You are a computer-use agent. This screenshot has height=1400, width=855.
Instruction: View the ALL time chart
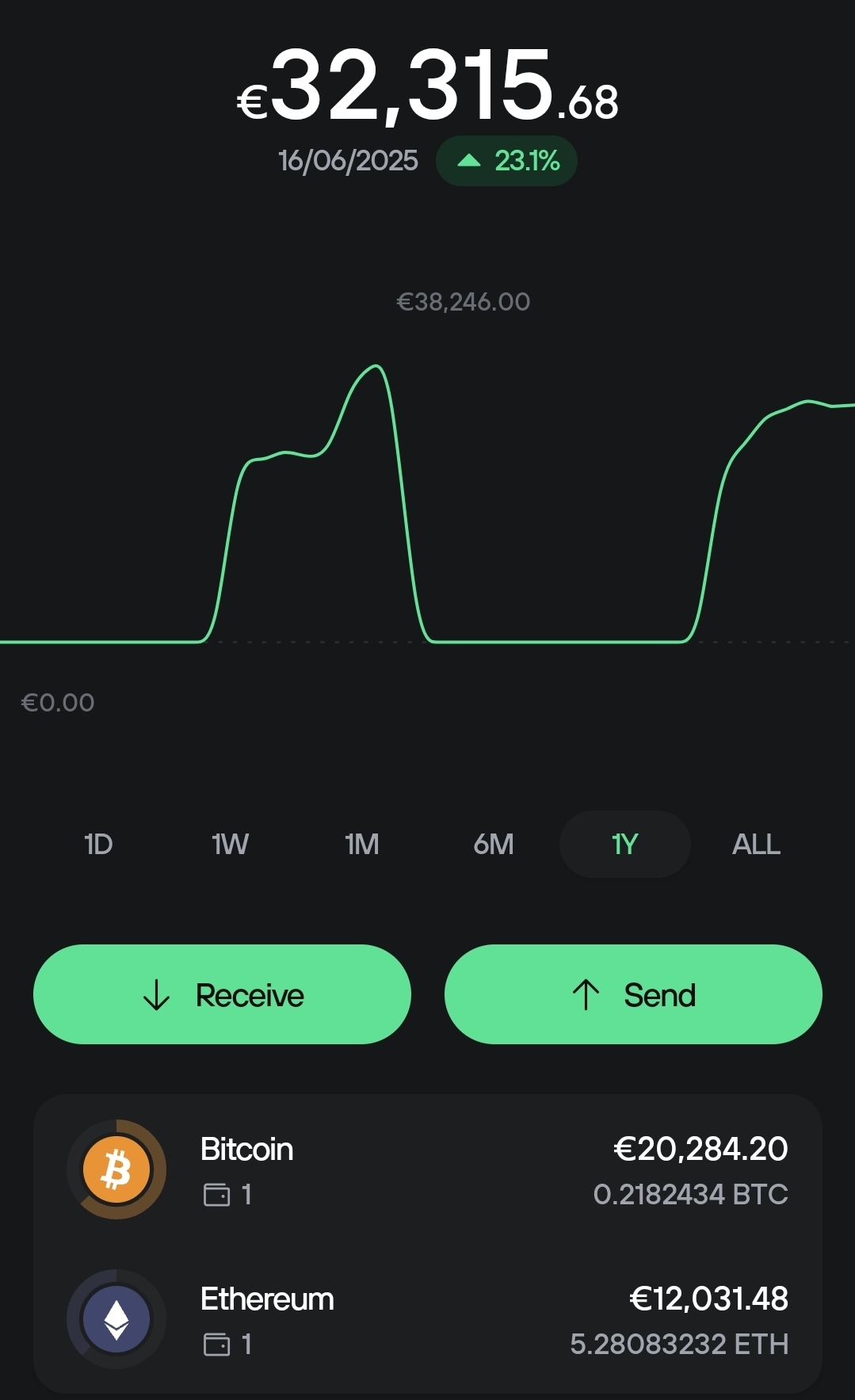pos(756,844)
